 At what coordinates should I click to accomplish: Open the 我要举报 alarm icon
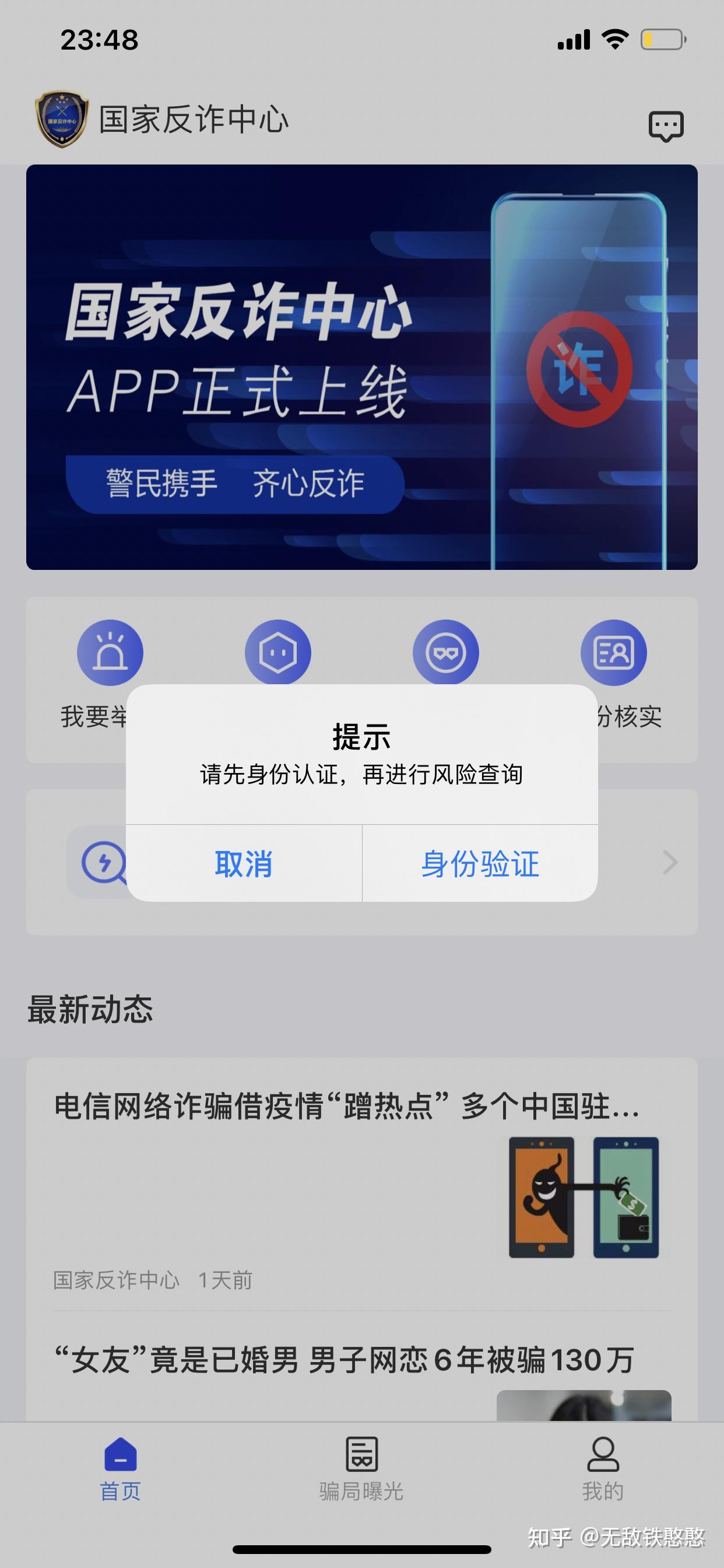(x=110, y=653)
